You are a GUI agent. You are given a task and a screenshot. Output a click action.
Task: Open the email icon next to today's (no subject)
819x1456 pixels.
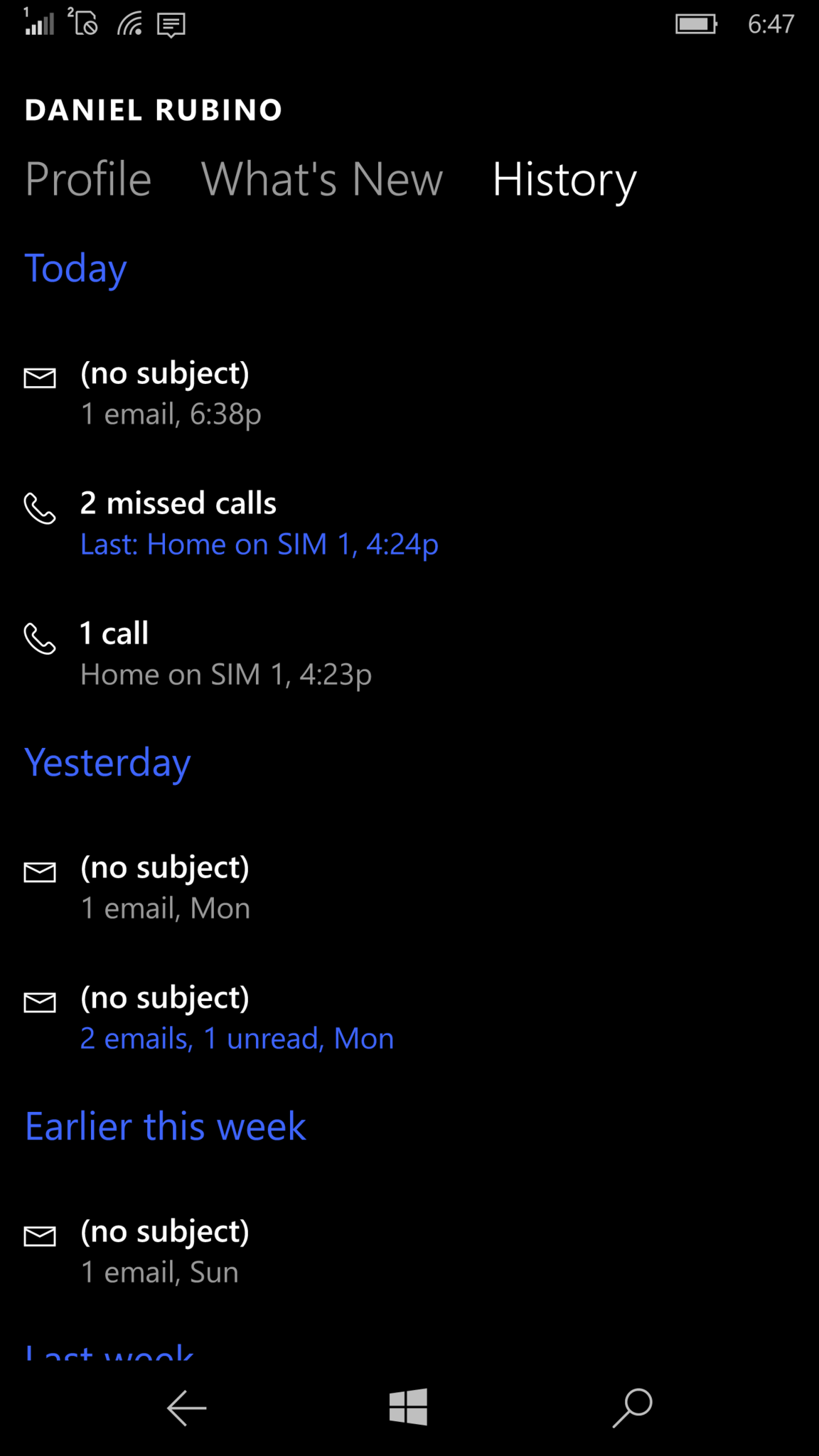40,378
